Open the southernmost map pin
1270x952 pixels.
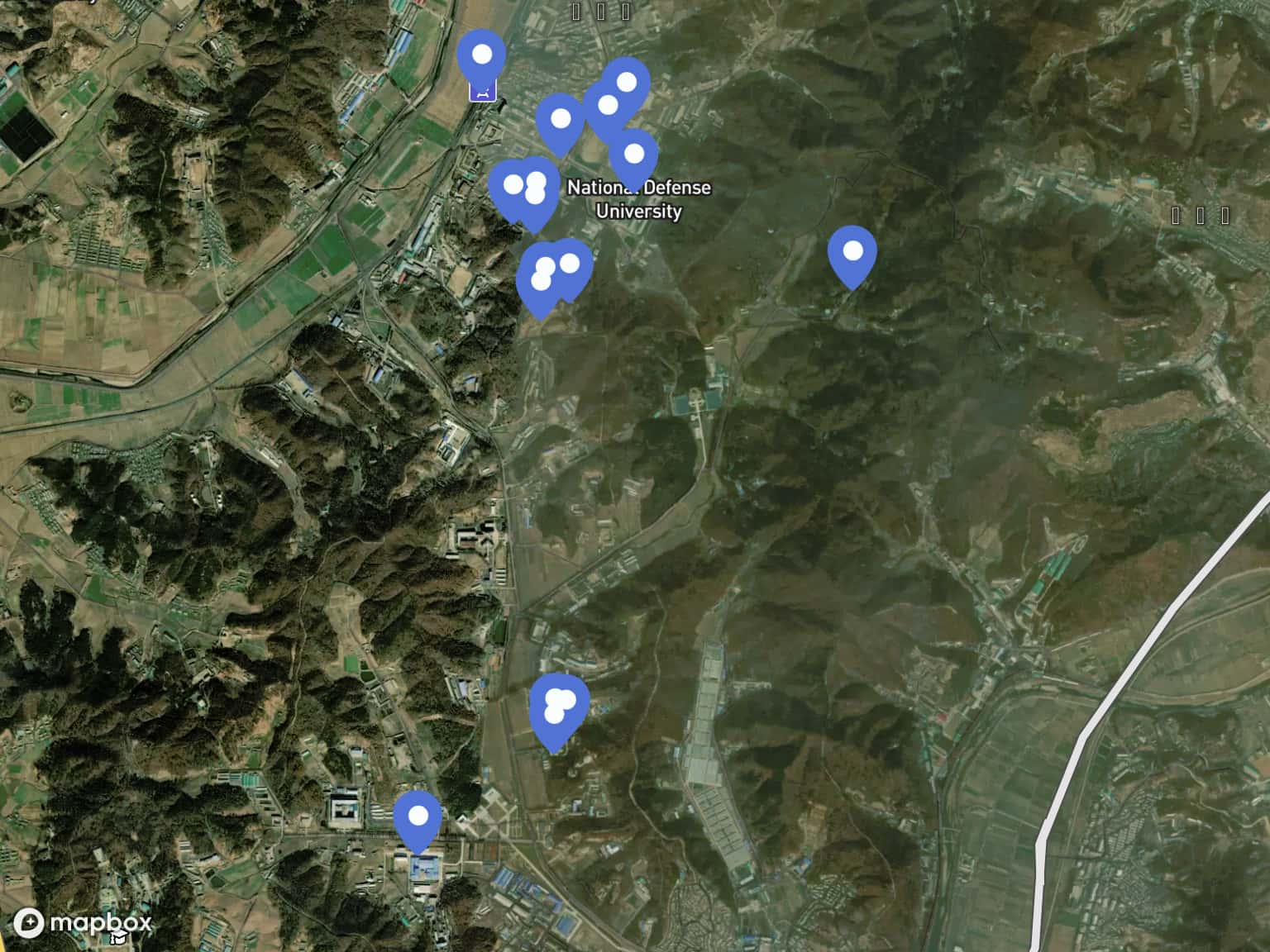(x=418, y=816)
